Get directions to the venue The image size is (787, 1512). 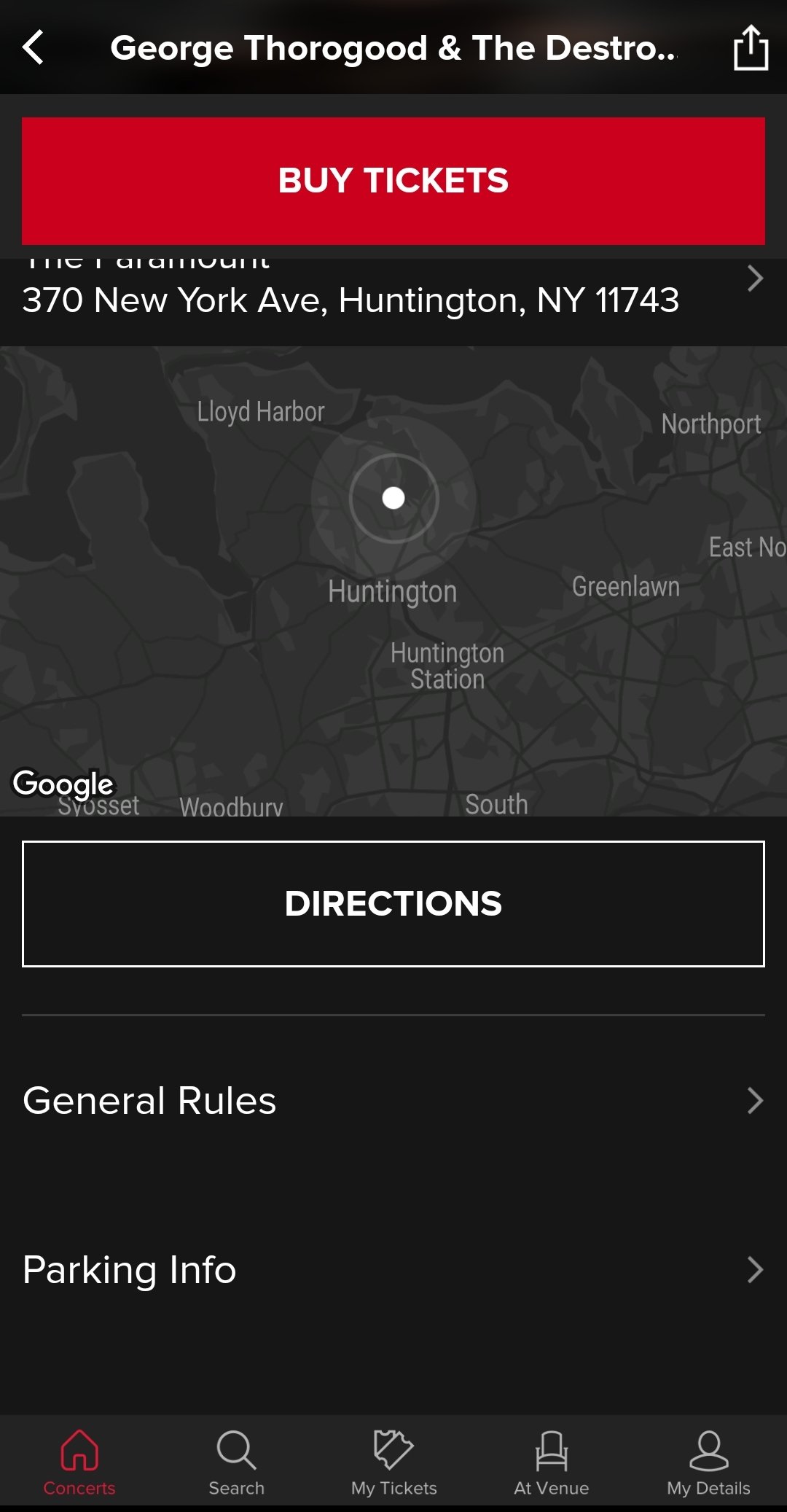point(393,904)
